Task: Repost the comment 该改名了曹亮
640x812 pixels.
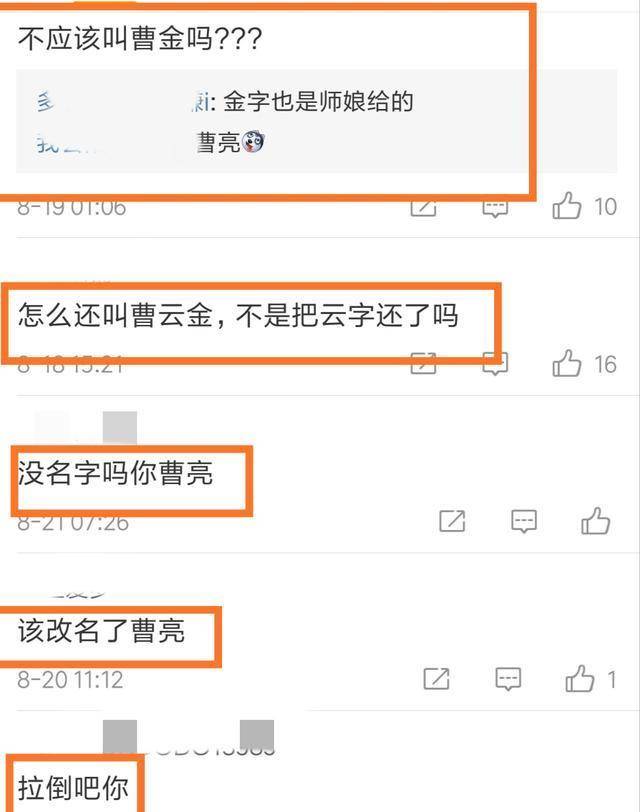Action: (x=437, y=679)
